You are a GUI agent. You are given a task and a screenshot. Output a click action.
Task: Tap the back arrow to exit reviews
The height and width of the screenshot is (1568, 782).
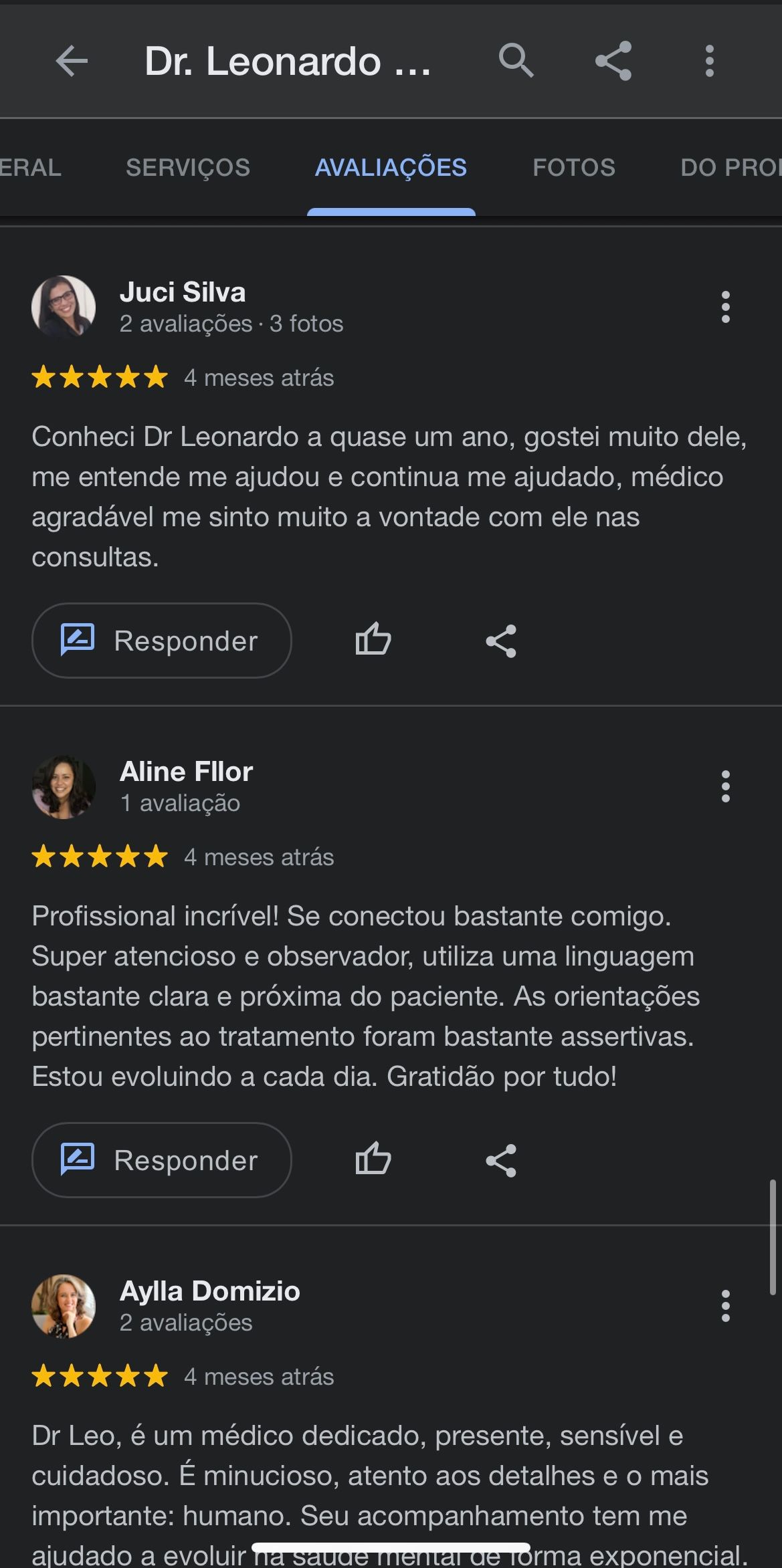point(70,62)
